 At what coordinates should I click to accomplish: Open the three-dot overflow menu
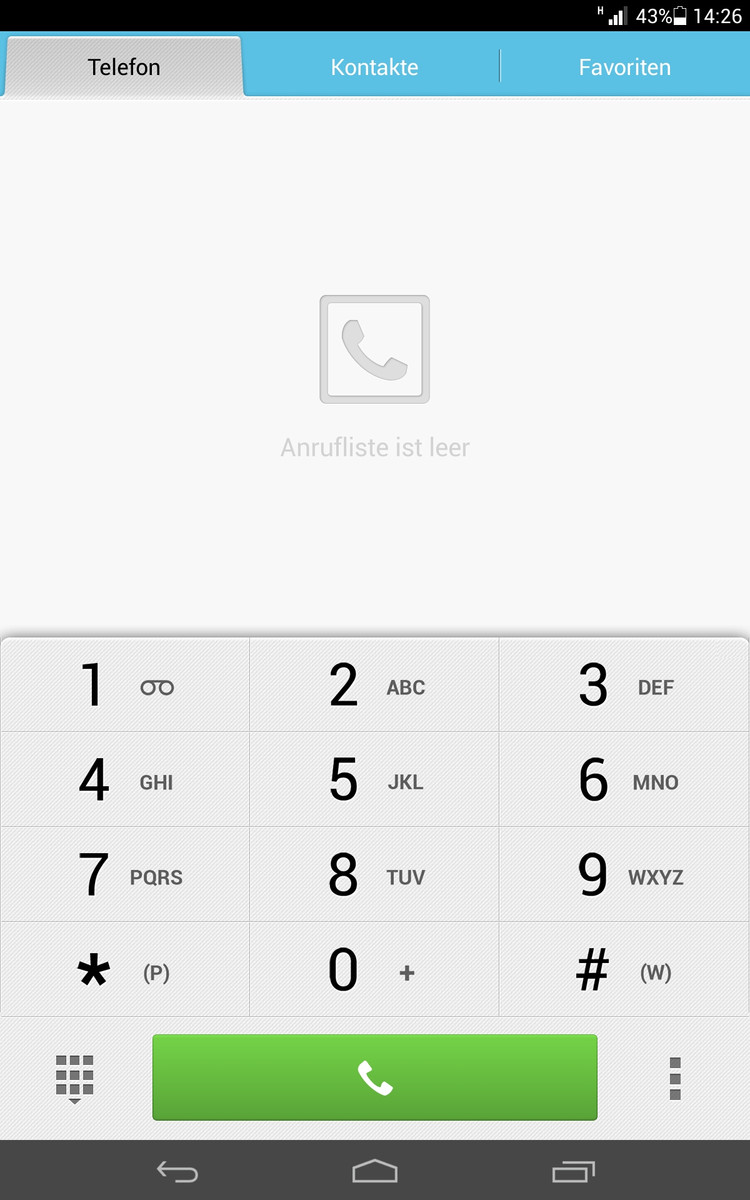[675, 1078]
